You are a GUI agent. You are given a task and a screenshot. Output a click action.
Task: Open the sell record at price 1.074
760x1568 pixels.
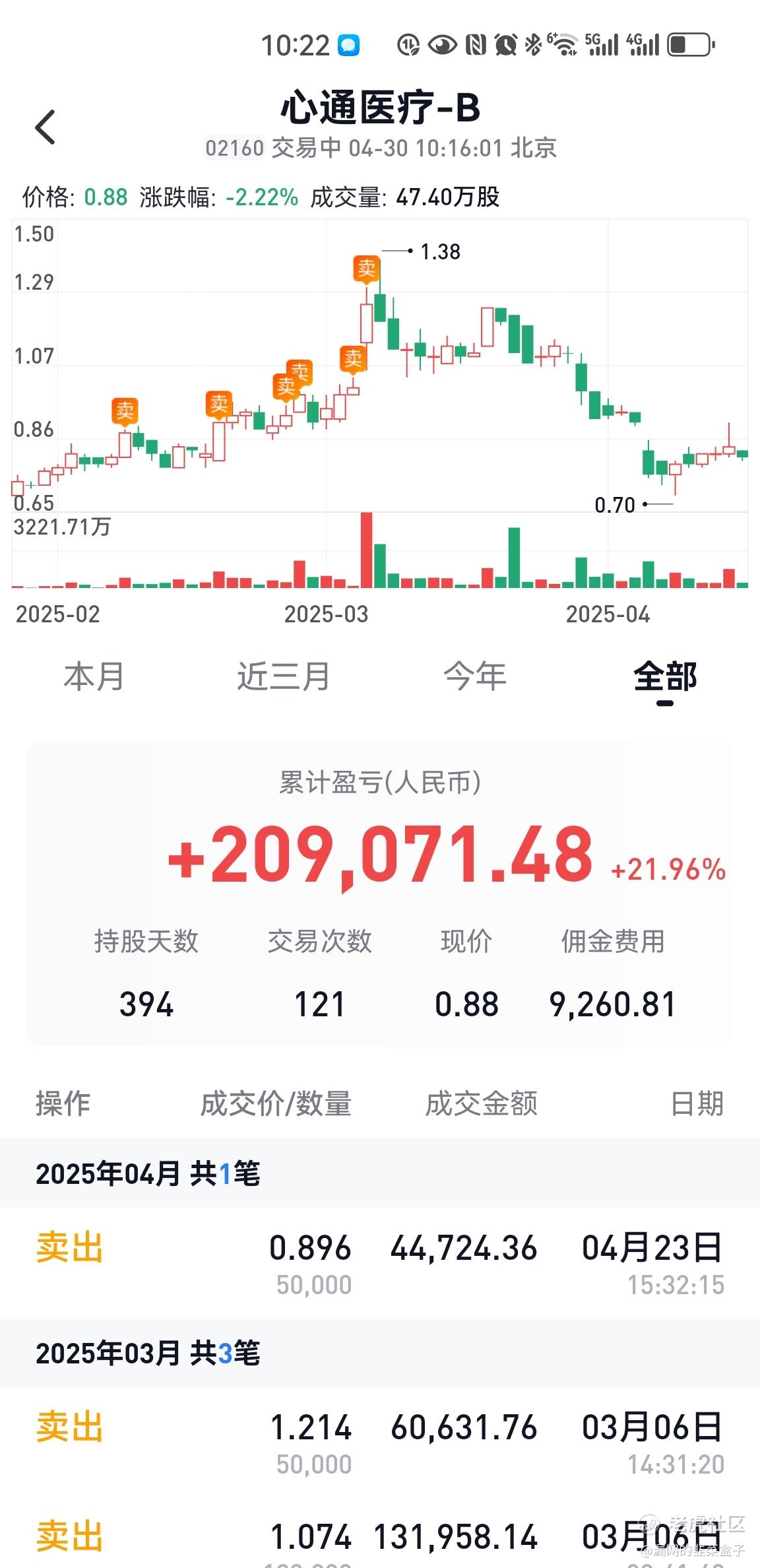coord(380,1538)
